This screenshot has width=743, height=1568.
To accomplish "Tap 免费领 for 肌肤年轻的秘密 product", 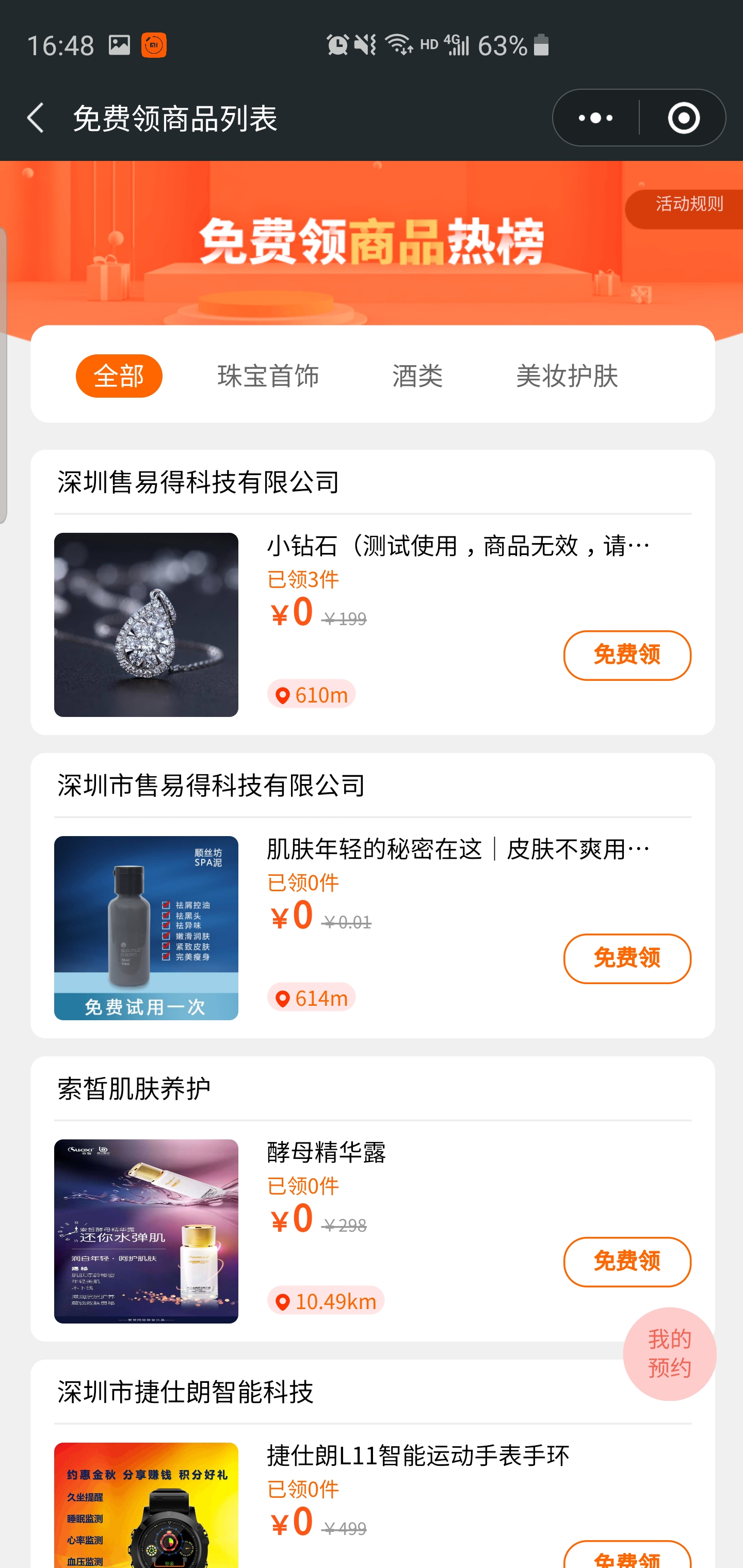I will (627, 958).
